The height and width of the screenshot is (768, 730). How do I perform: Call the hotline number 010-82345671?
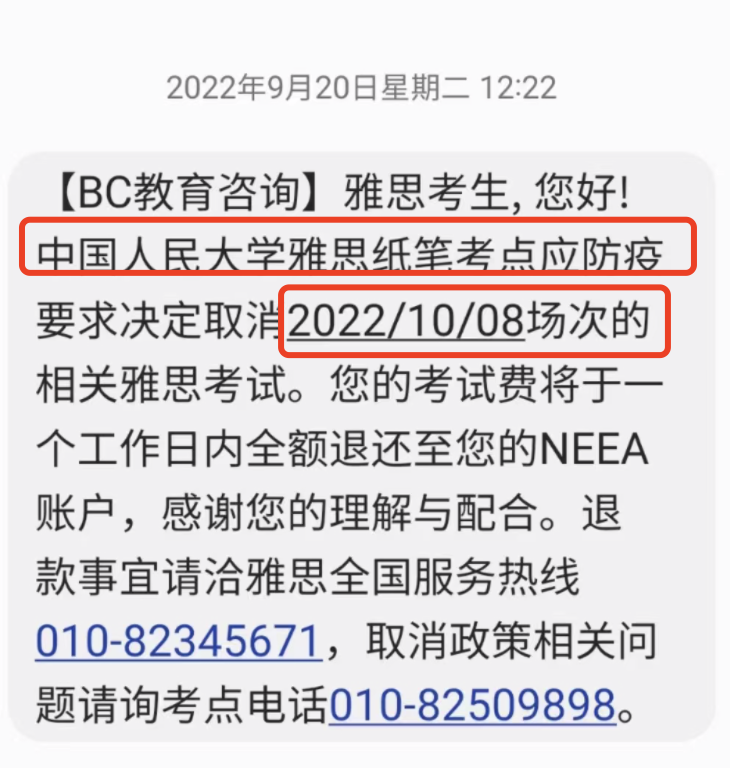(178, 640)
